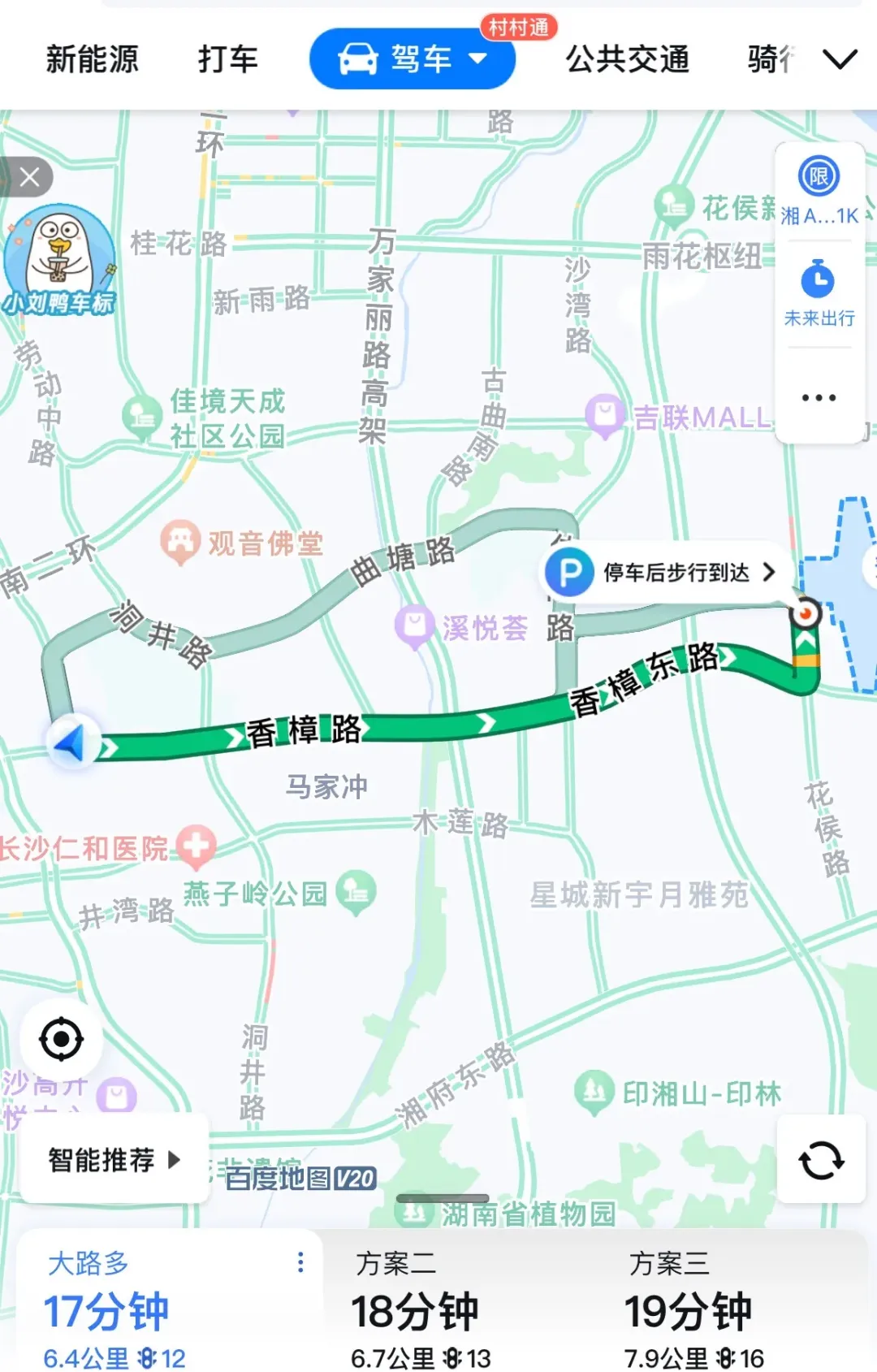
Task: Recenter map on my location
Action: pyautogui.click(x=62, y=1039)
